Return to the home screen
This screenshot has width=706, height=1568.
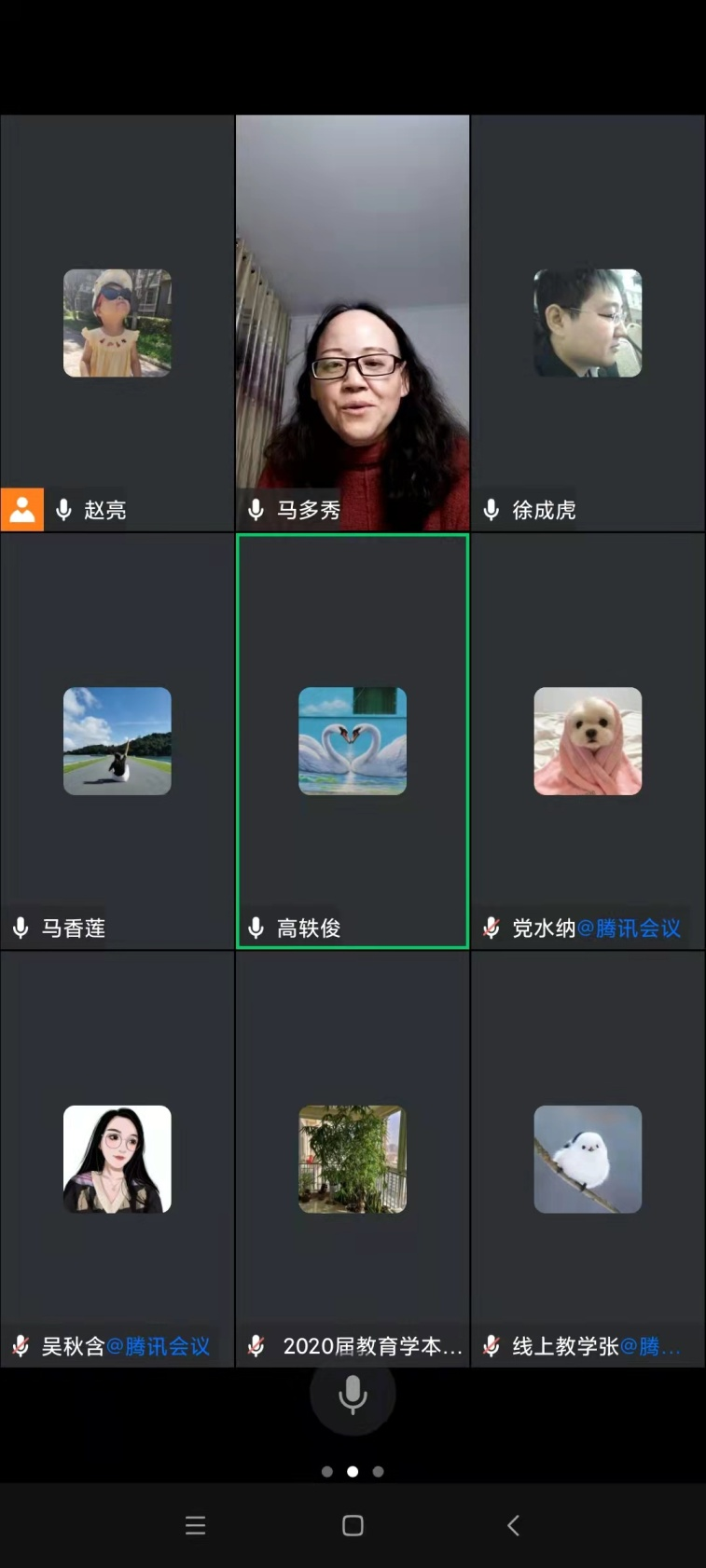(x=353, y=1525)
